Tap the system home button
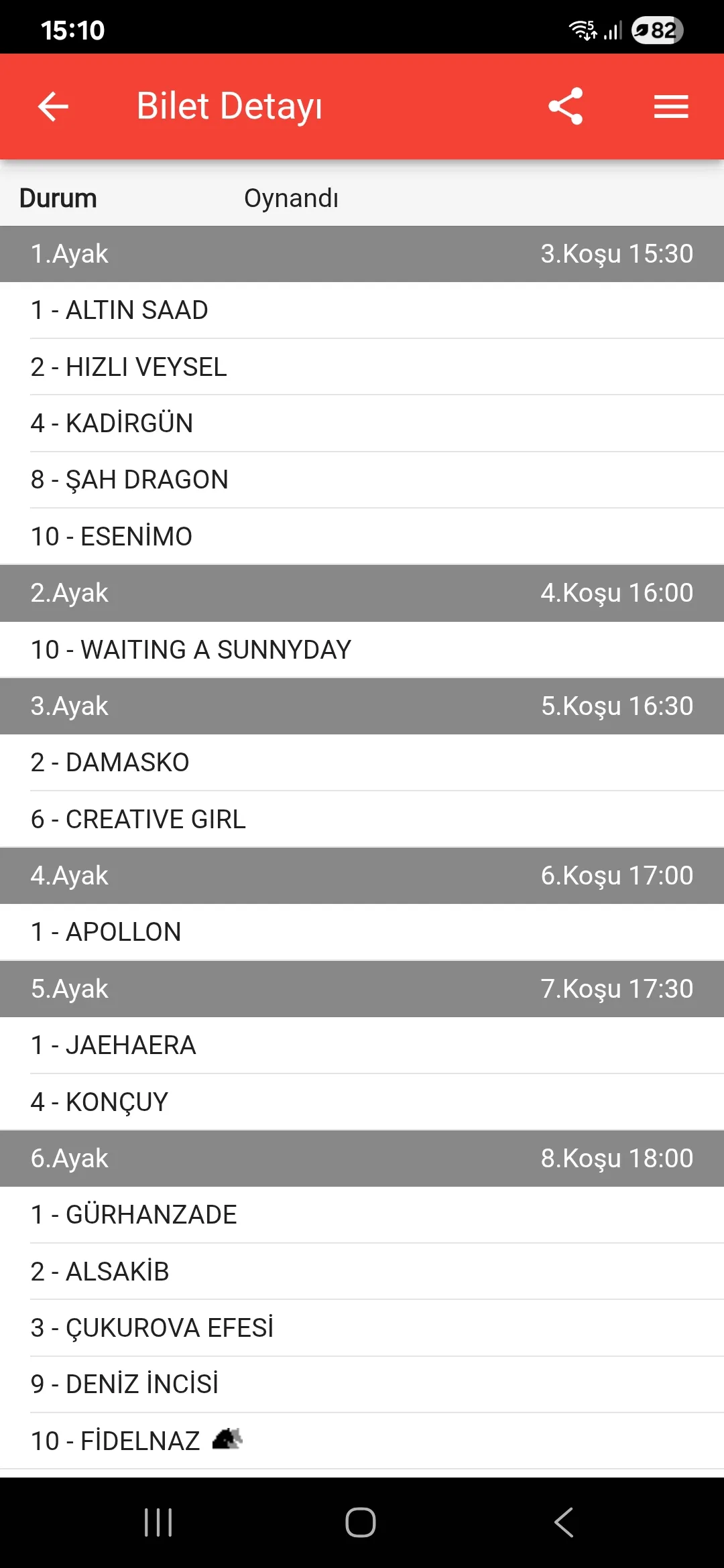Screen dimensions: 724x1568 [x=361, y=1522]
